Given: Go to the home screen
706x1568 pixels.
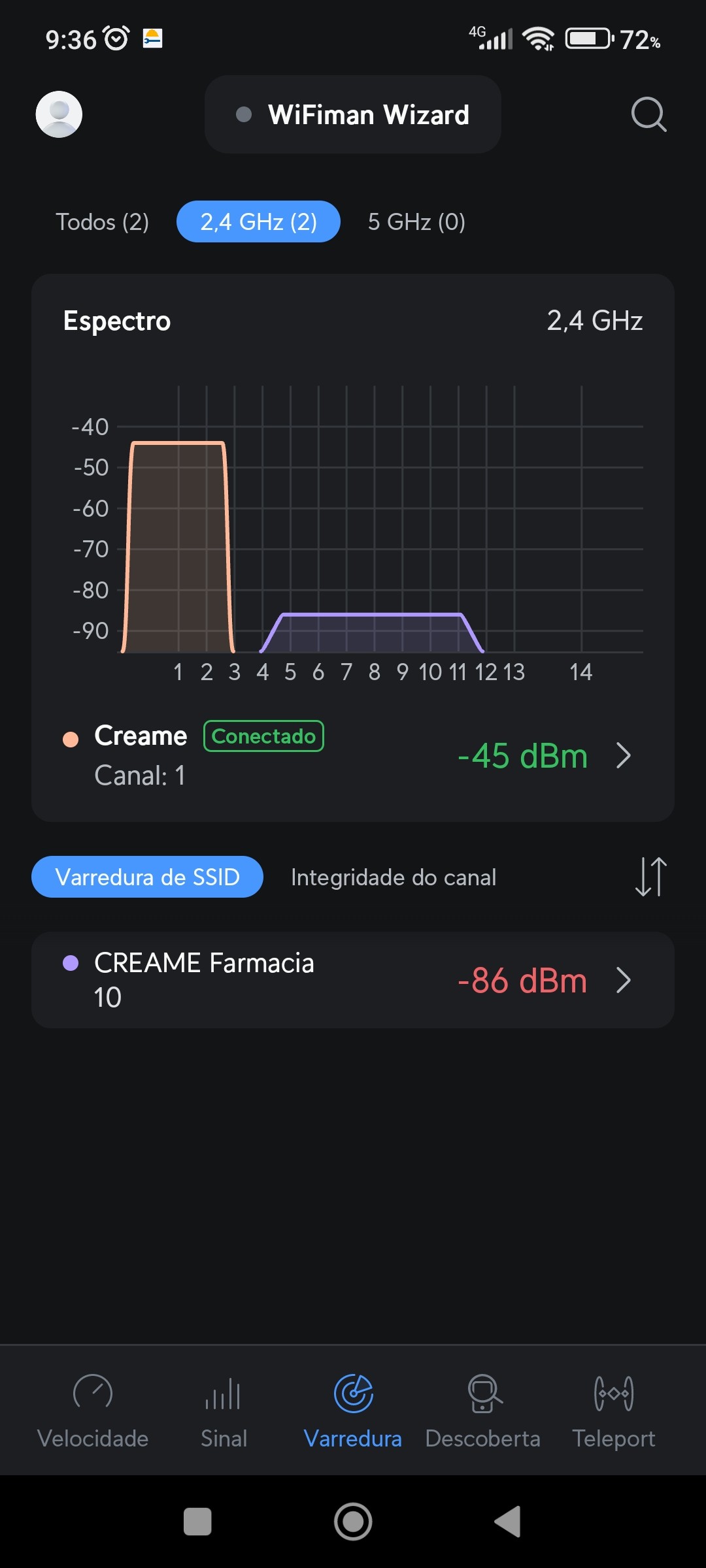Looking at the screenshot, I should tap(353, 1522).
